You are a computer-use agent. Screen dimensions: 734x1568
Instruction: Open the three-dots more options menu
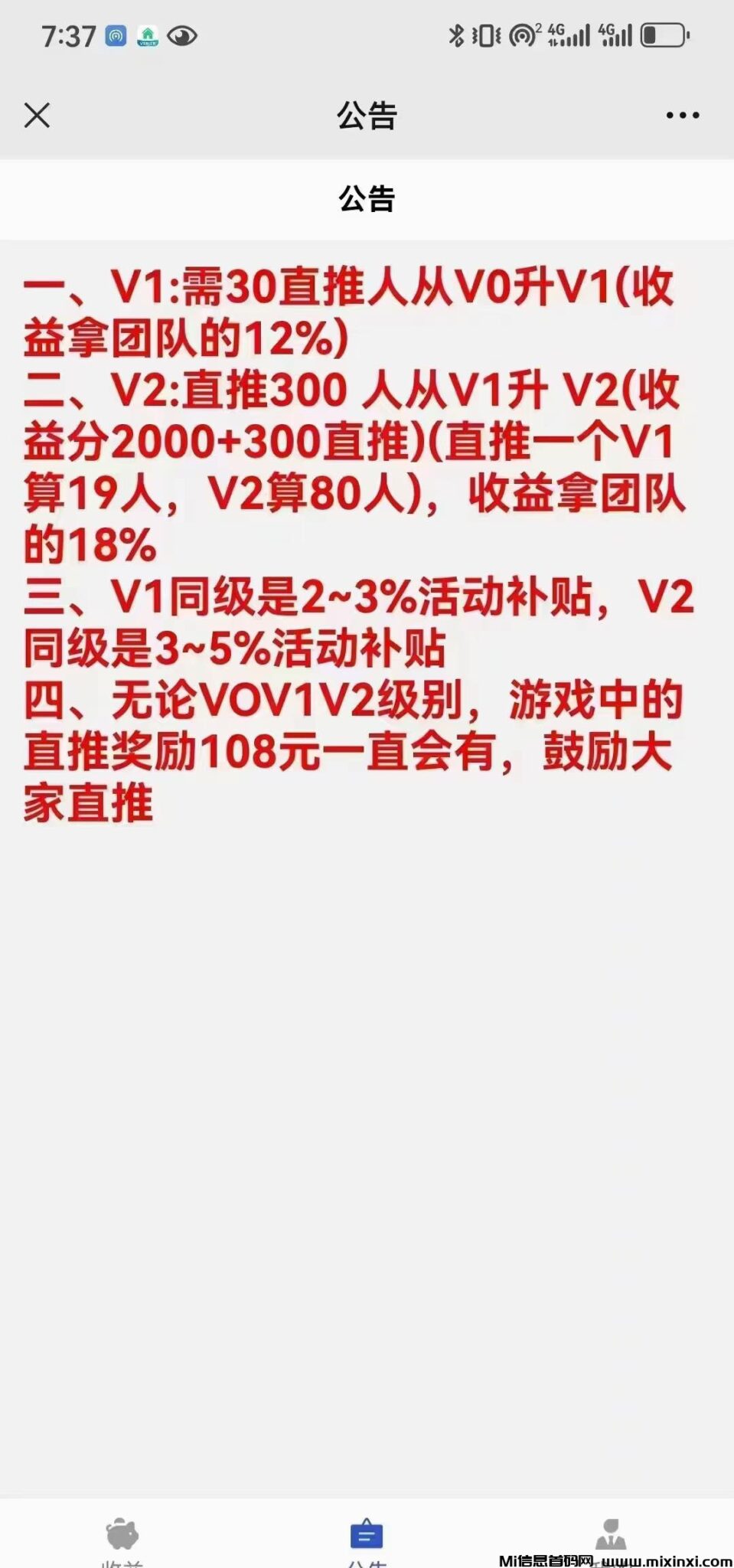pos(680,115)
